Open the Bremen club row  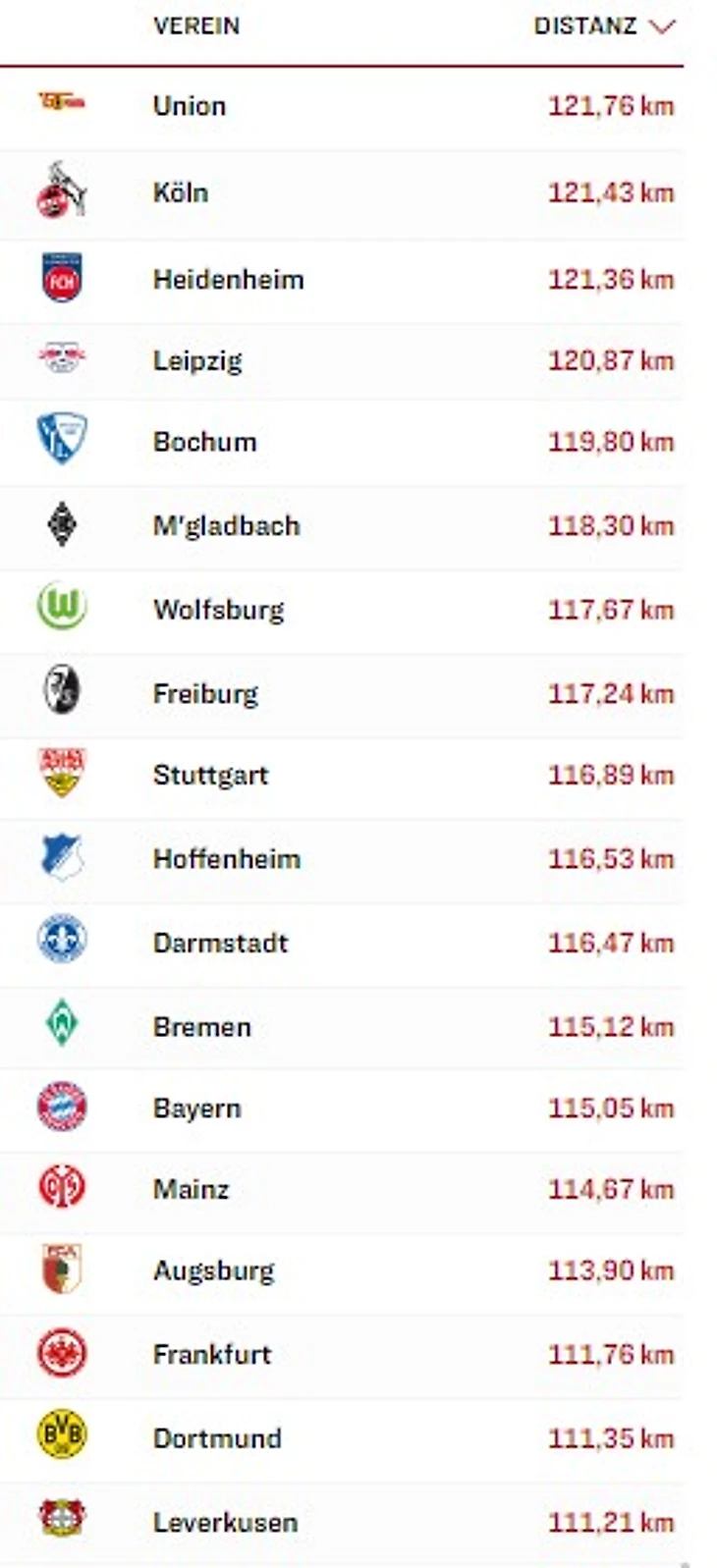pos(202,1027)
